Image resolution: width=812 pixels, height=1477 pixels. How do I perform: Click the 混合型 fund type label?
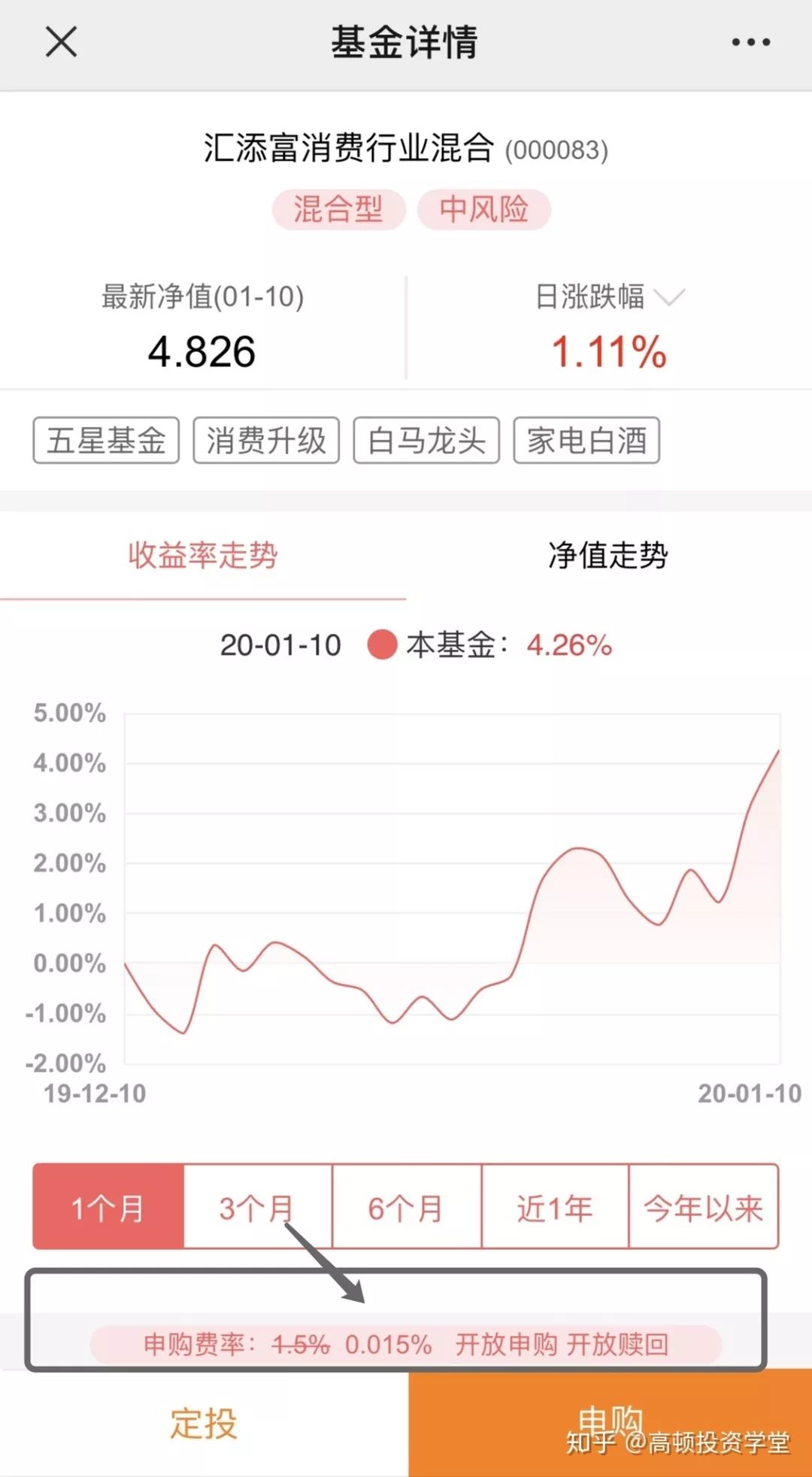pyautogui.click(x=338, y=211)
